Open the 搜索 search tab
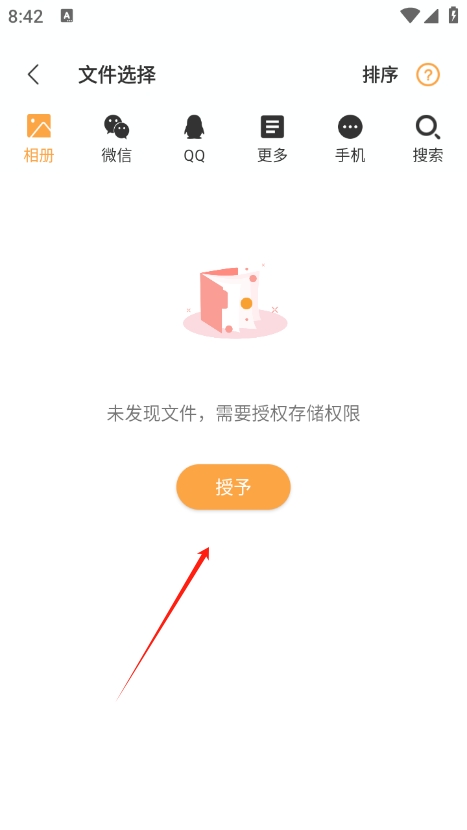Image resolution: width=467 pixels, height=830 pixels. pyautogui.click(x=428, y=138)
